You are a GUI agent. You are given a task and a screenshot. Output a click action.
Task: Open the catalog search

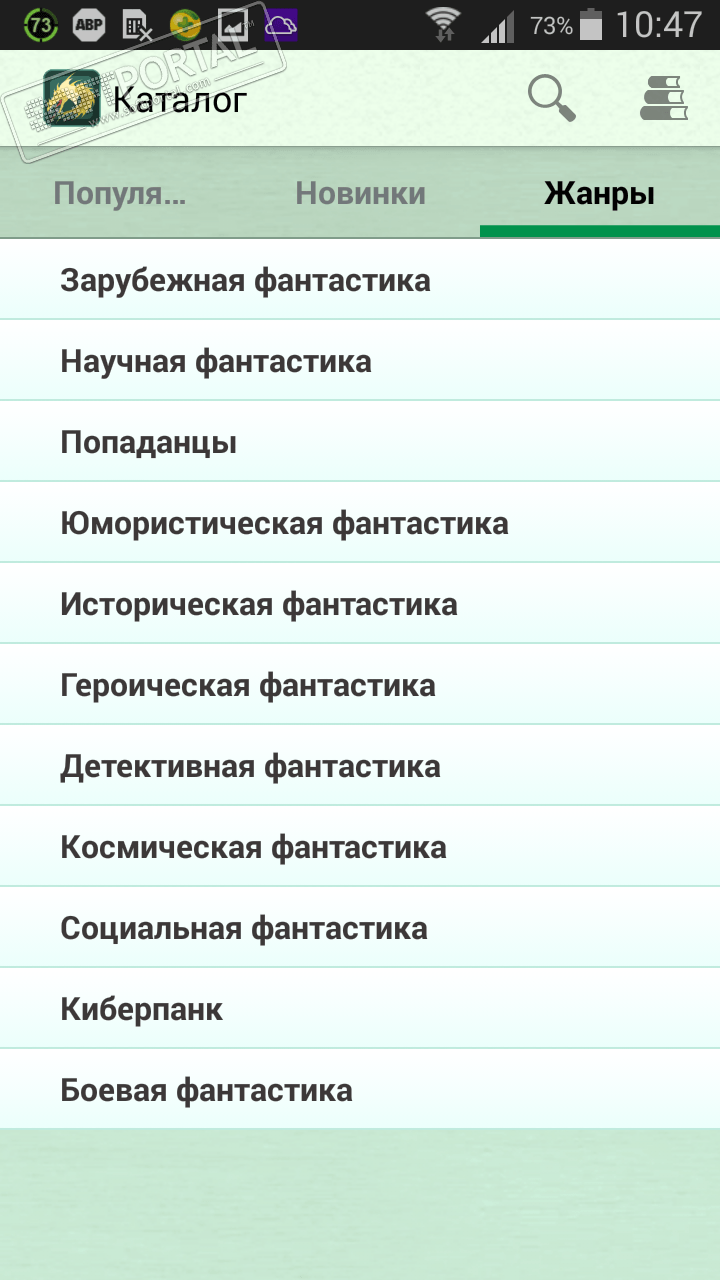(551, 98)
